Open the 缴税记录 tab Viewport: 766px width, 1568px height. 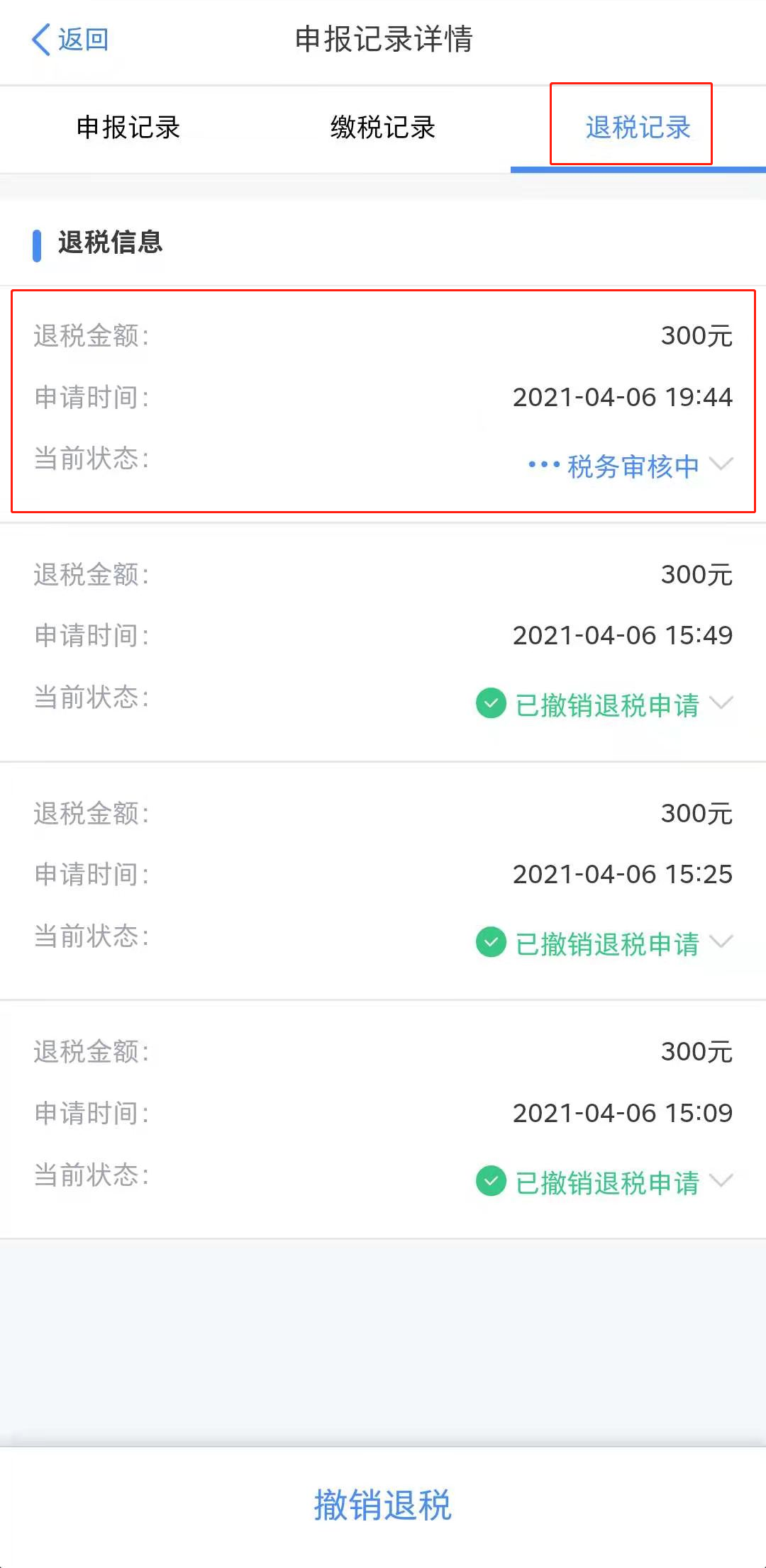[383, 128]
